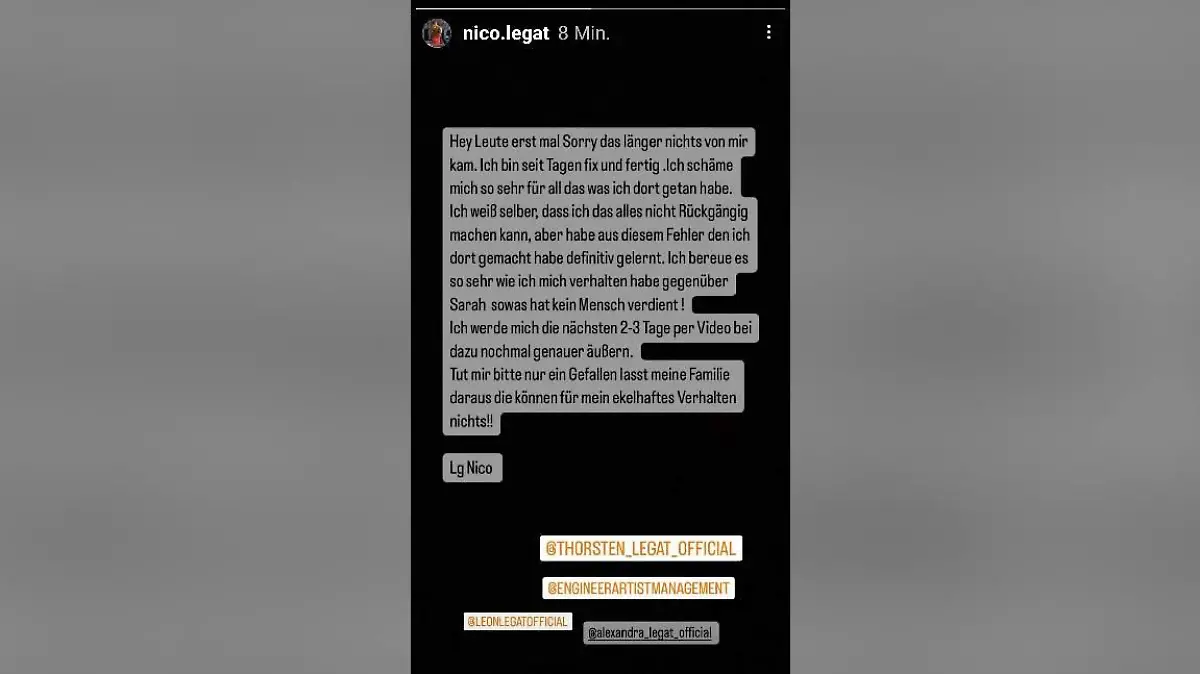This screenshot has height=674, width=1200.
Task: Open the @THORSTEN_LEGAT_OFFICIAL mention
Action: click(641, 548)
